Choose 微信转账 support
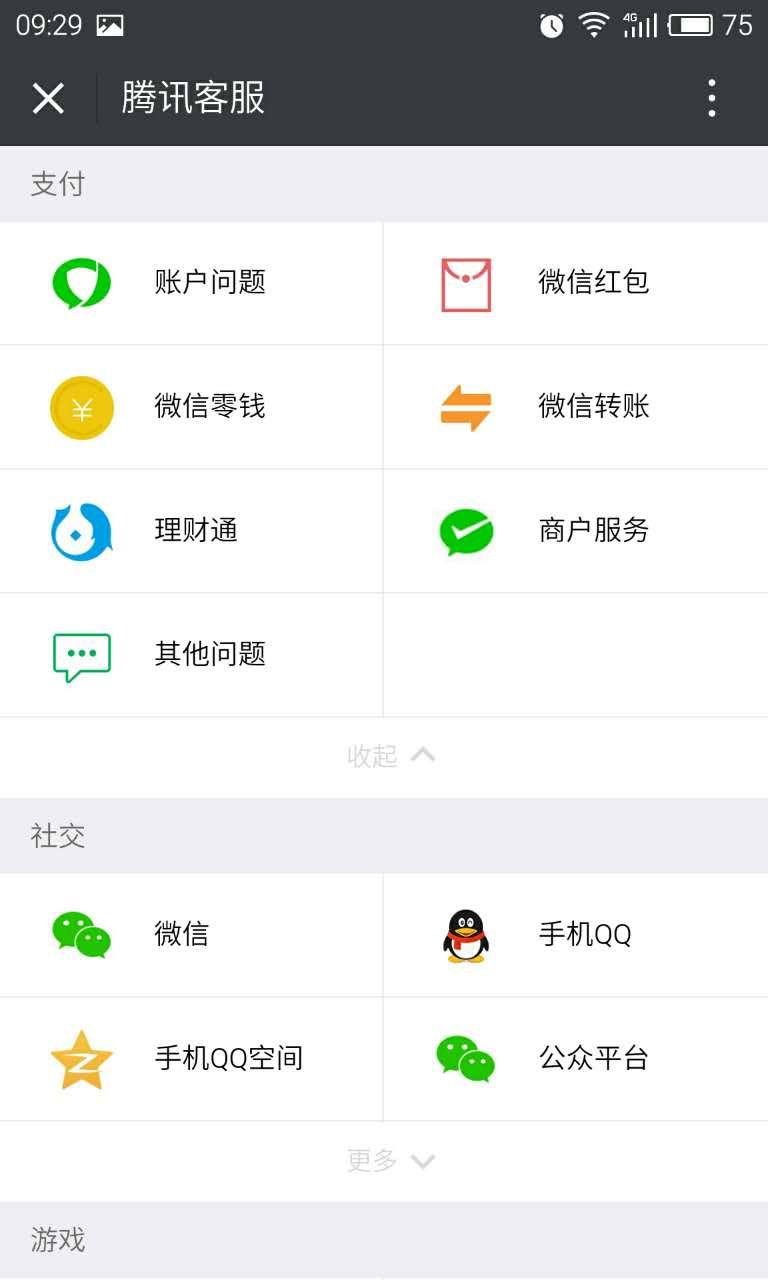 (576, 407)
